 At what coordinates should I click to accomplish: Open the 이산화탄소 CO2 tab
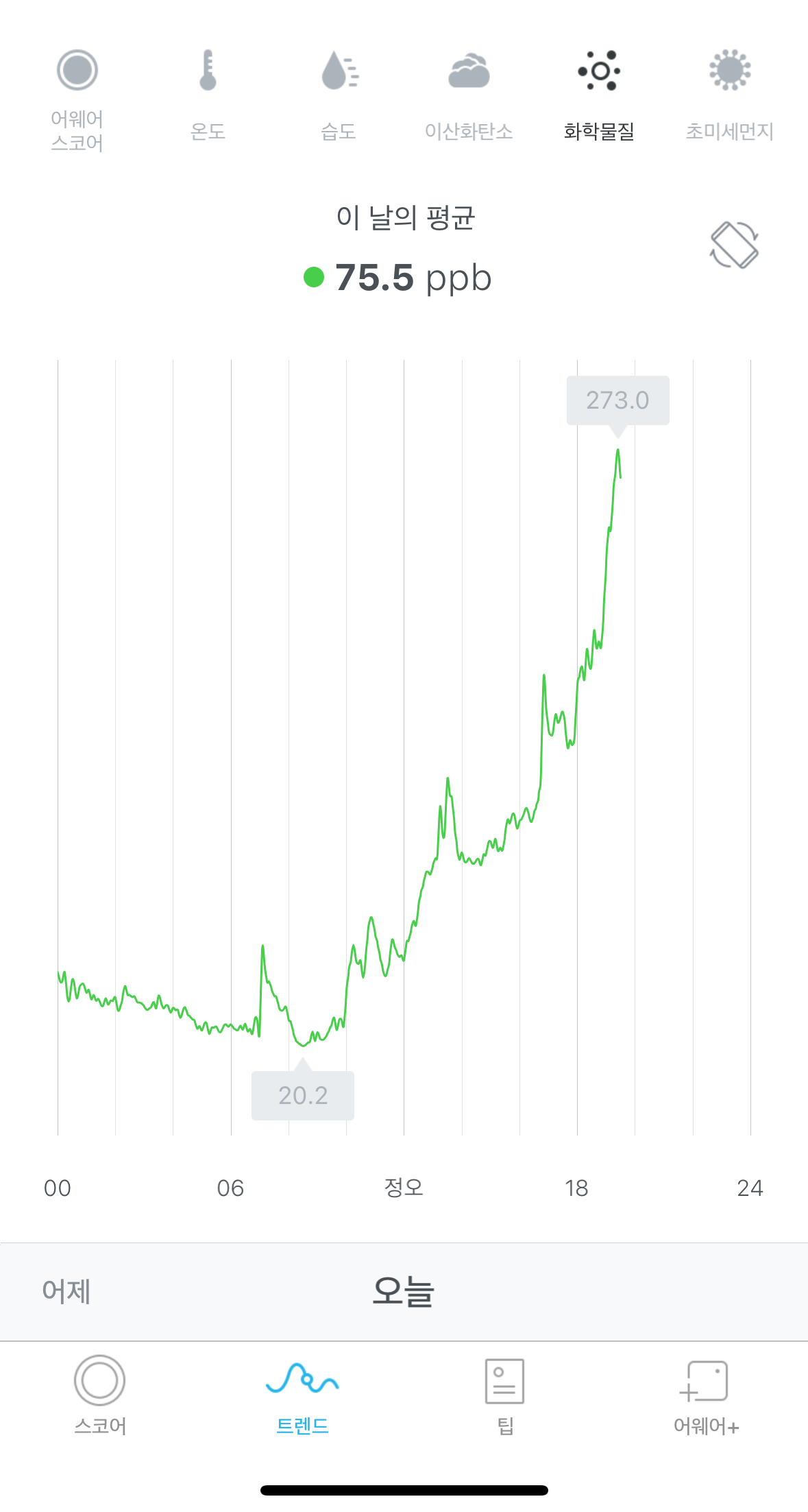[x=469, y=94]
